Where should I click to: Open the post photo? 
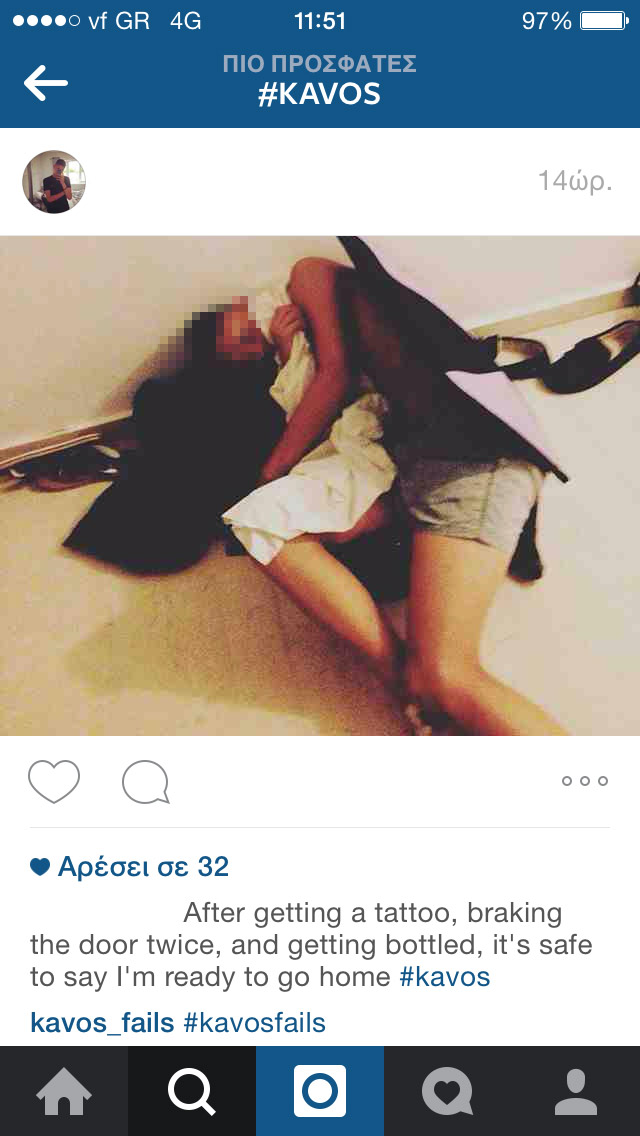tap(320, 486)
